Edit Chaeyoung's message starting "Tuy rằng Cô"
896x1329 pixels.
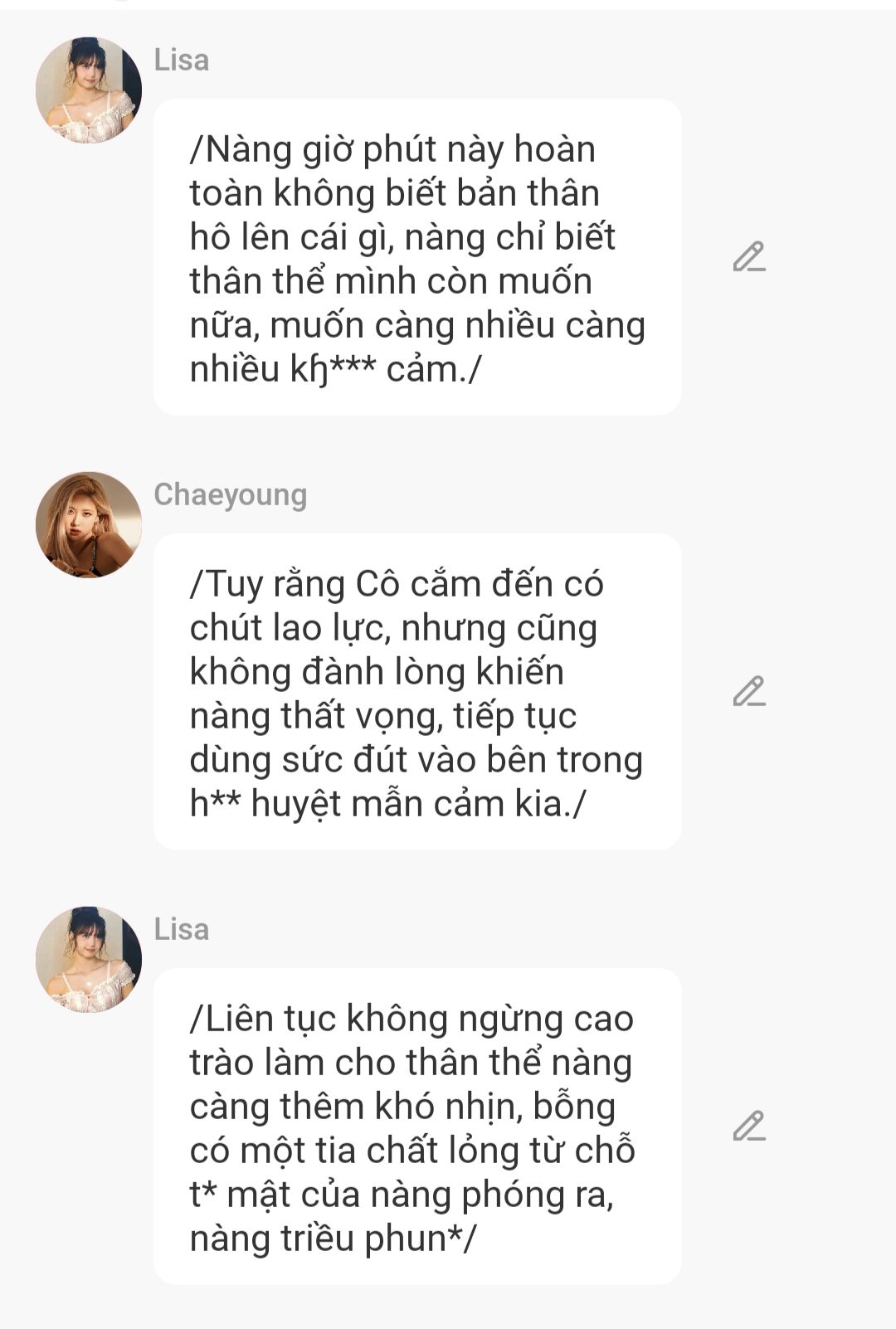tap(748, 692)
